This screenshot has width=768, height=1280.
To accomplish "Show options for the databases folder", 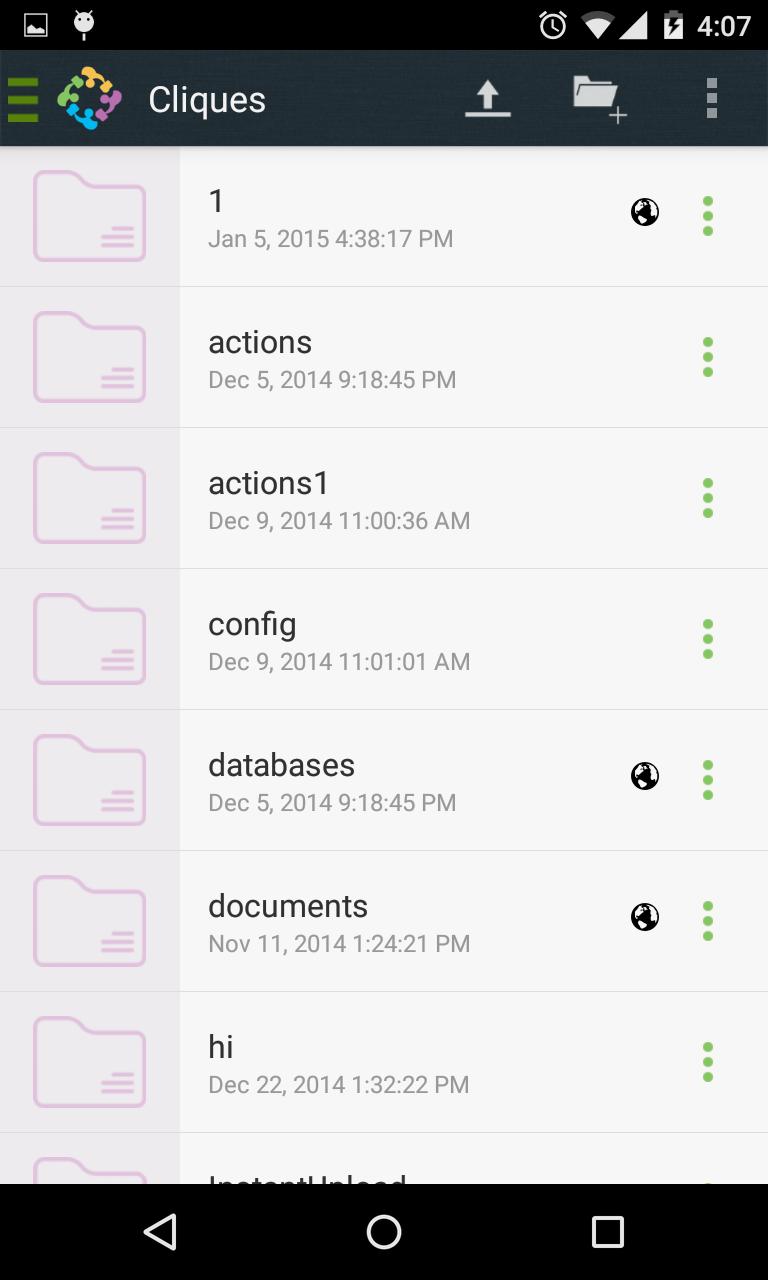I will [708, 780].
